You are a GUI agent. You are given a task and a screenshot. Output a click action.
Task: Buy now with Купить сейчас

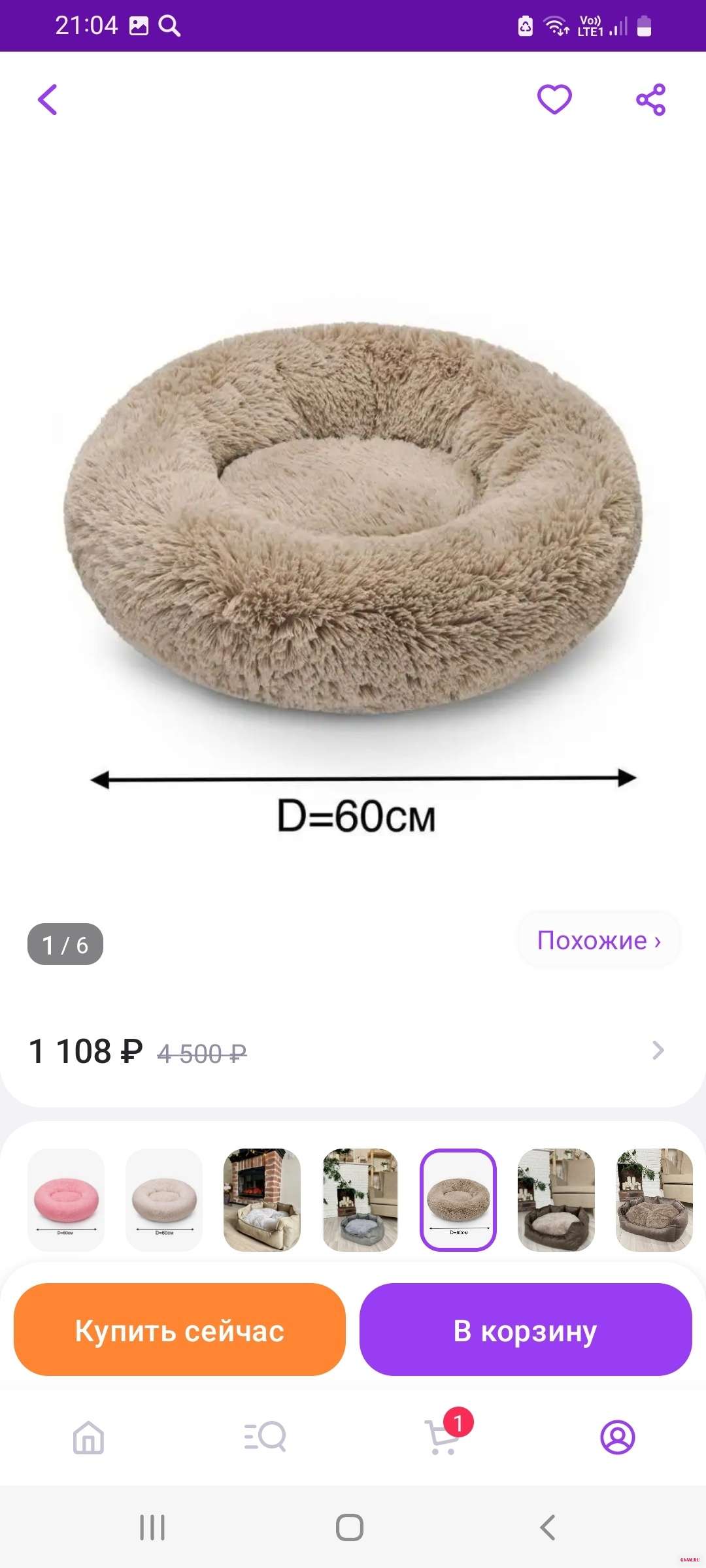180,1330
